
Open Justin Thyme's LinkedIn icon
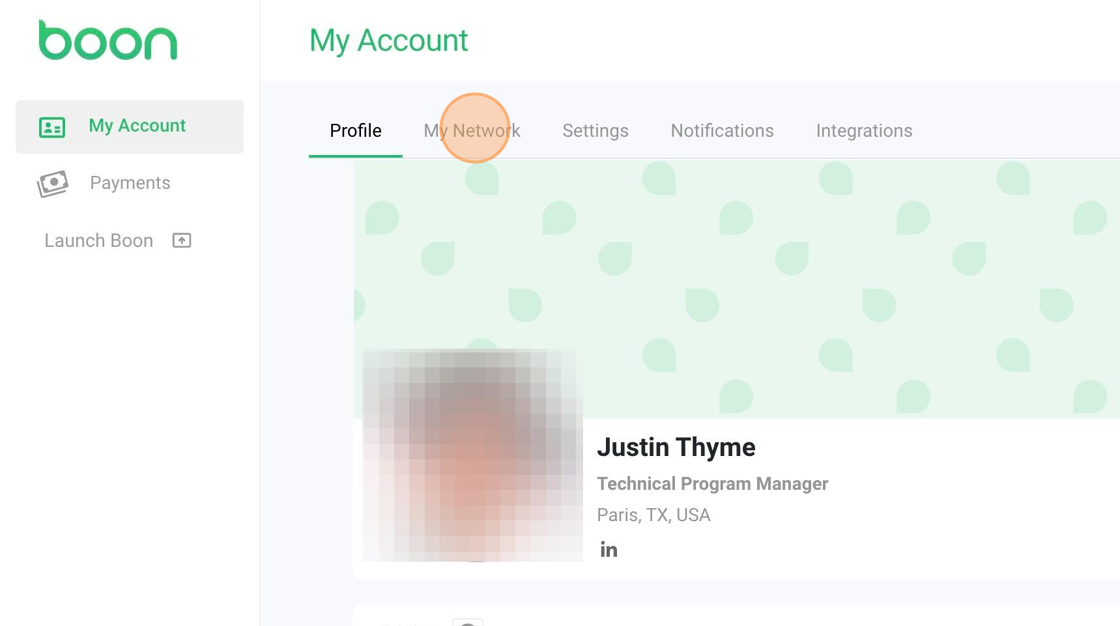pyautogui.click(x=608, y=549)
